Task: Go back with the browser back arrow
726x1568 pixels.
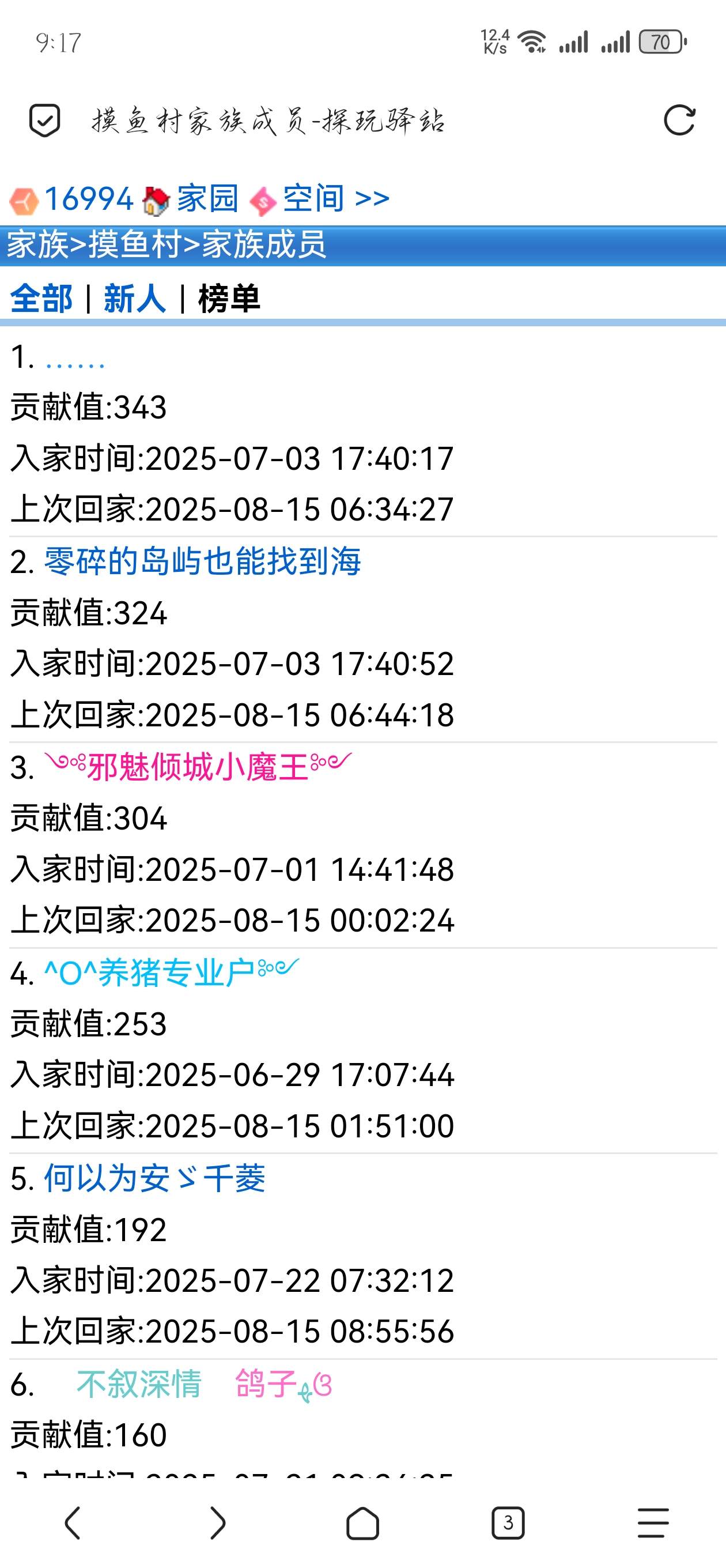Action: (x=73, y=1524)
